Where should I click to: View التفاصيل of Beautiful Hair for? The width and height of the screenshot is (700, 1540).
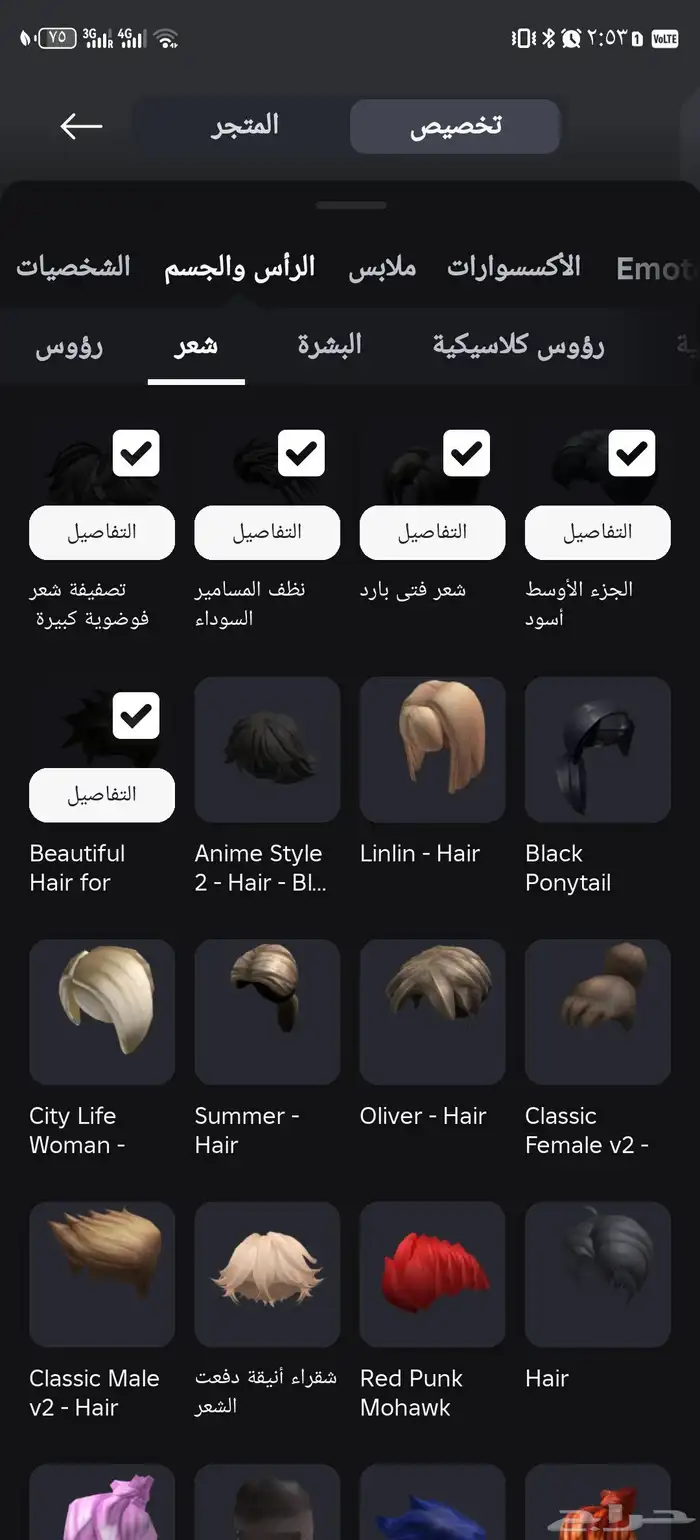[102, 795]
